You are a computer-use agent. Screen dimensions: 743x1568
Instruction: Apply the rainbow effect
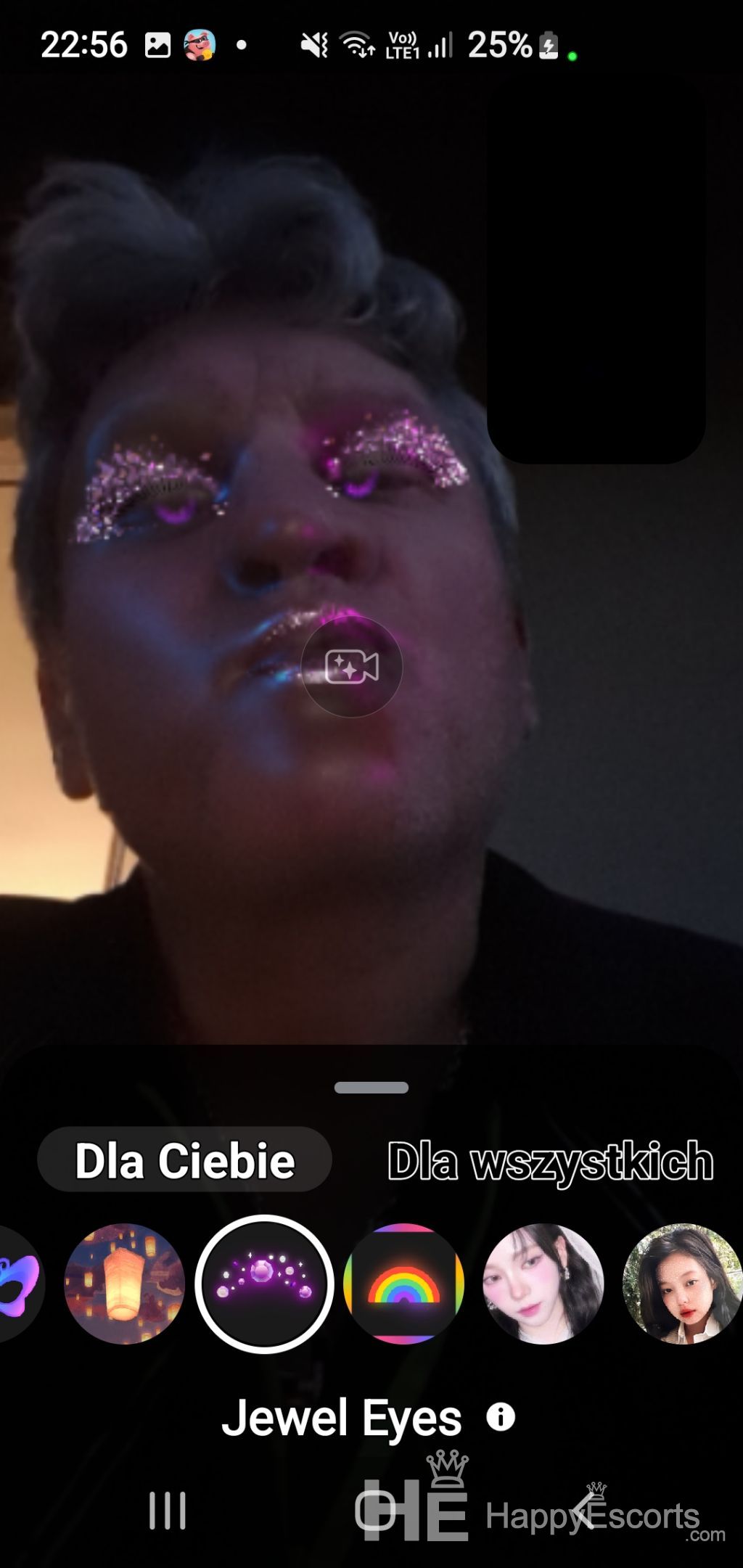[404, 1284]
